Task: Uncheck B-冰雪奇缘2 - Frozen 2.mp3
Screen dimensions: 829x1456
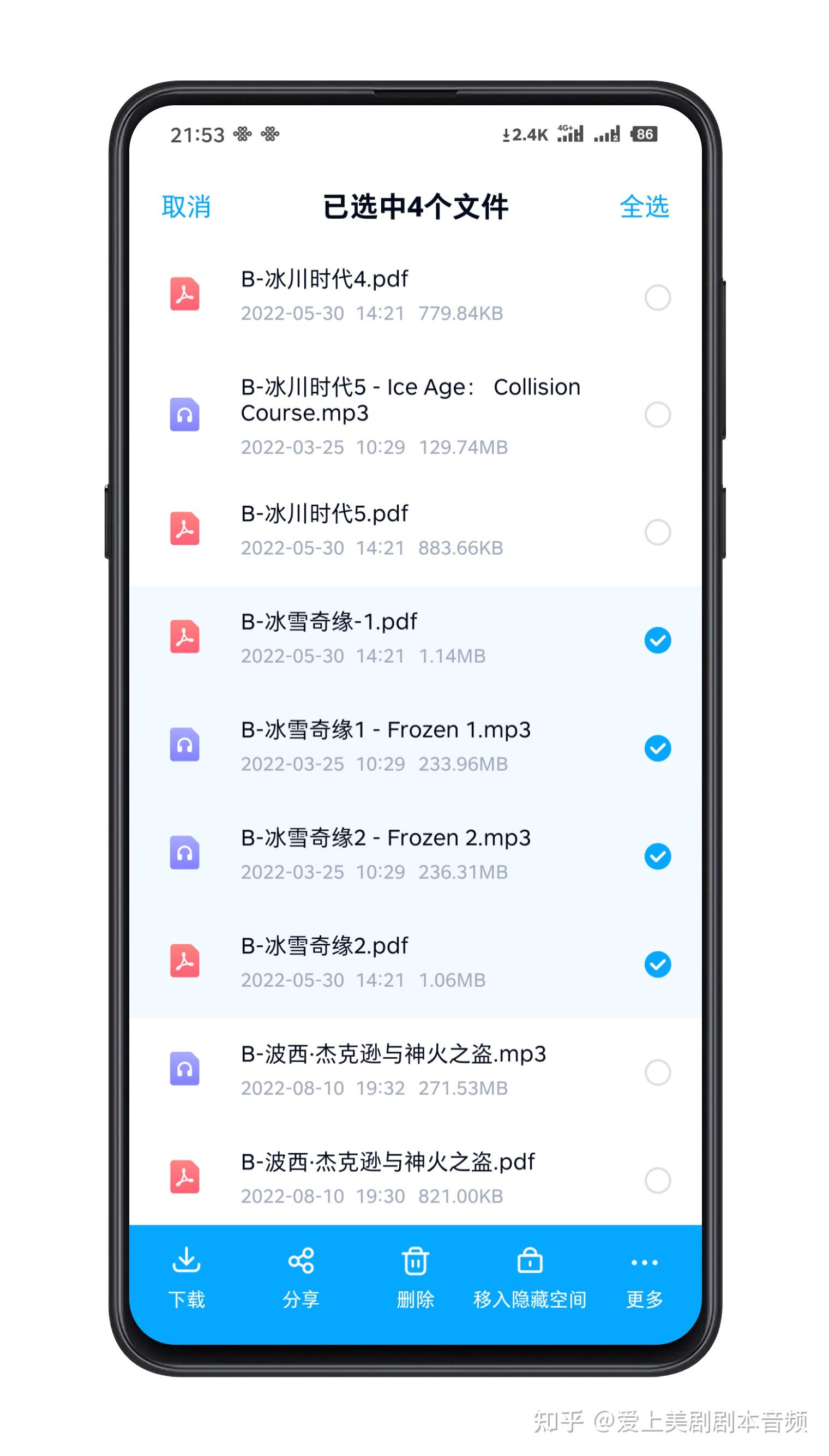Action: [657, 856]
